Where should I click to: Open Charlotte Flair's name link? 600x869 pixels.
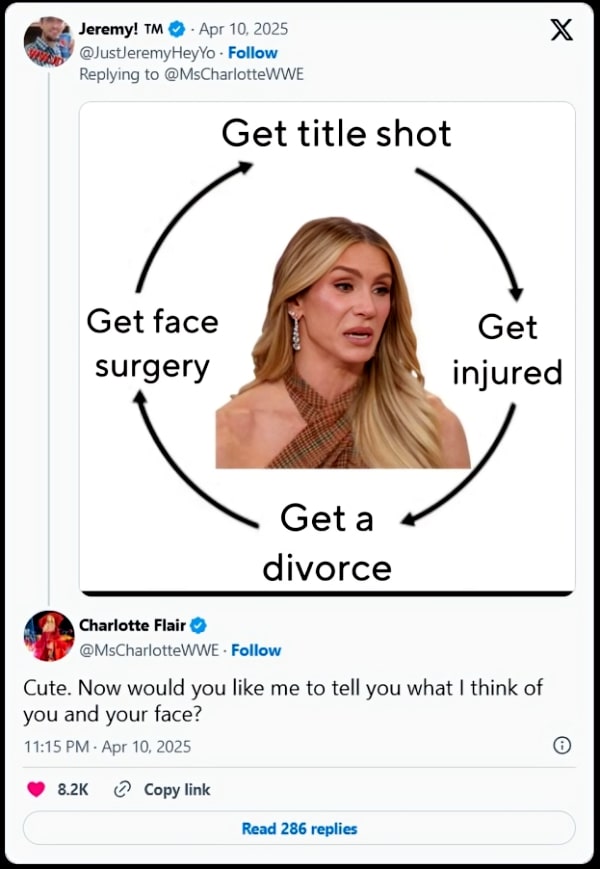pos(133,626)
